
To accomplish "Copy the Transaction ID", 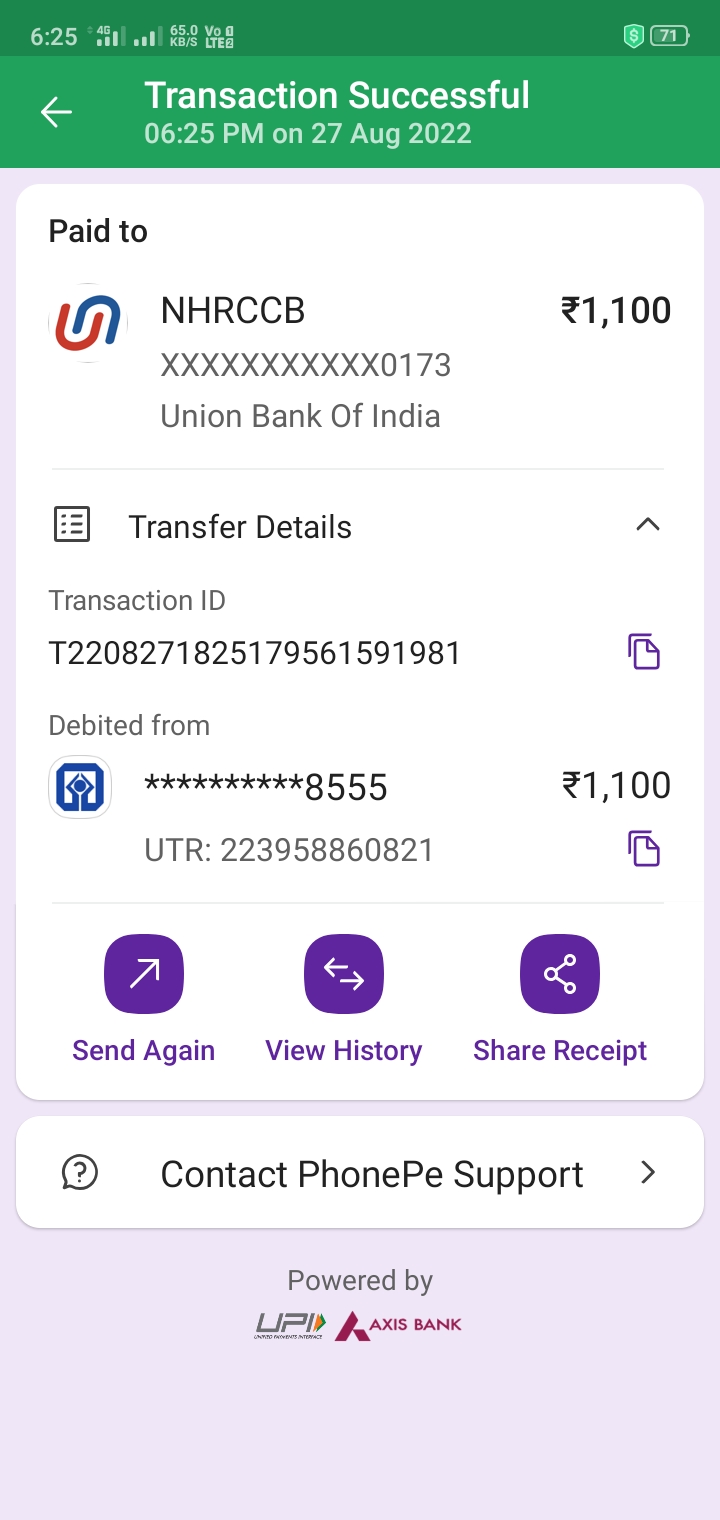I will coord(644,652).
